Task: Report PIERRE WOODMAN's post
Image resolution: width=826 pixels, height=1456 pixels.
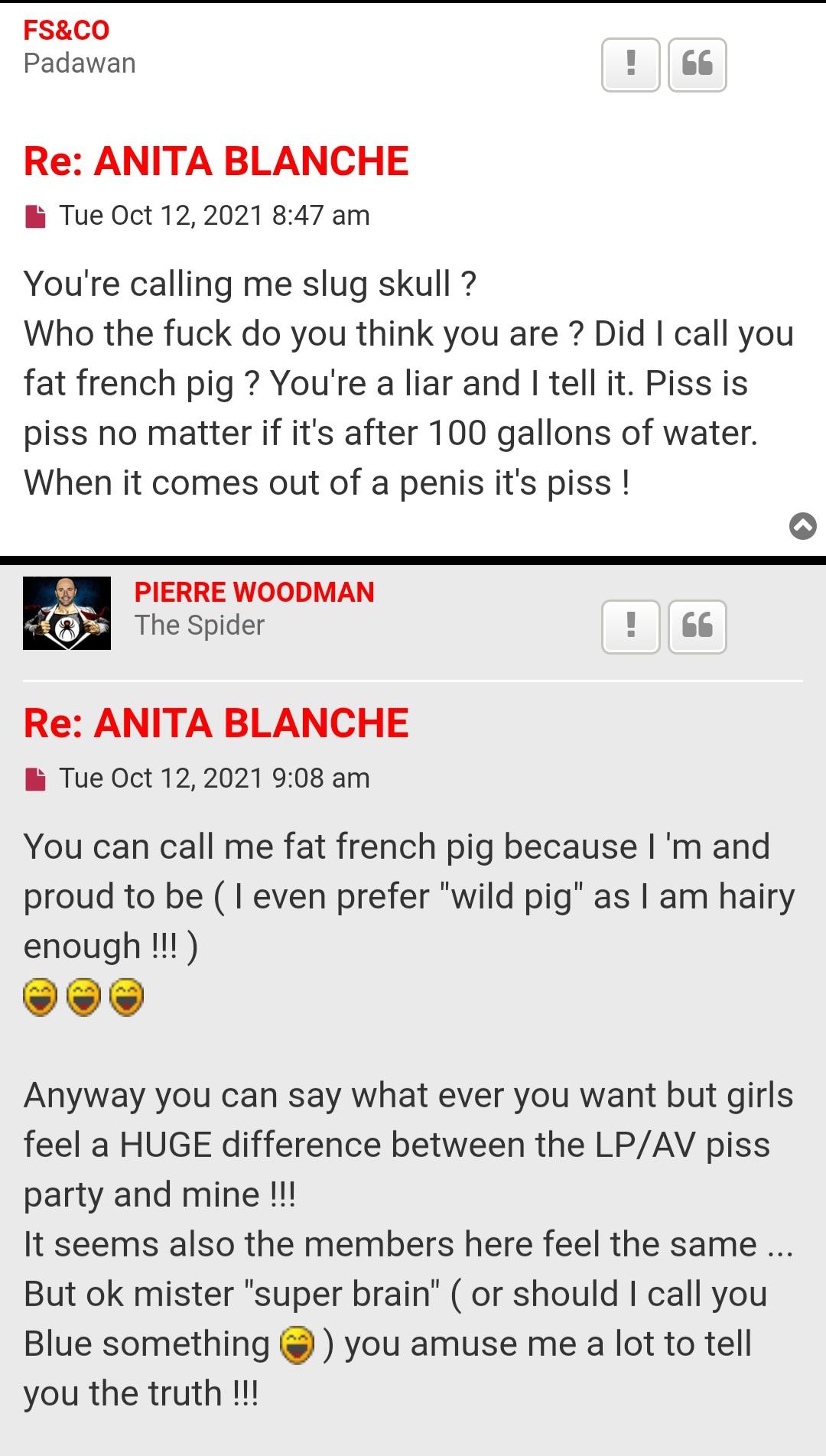Action: pos(630,627)
